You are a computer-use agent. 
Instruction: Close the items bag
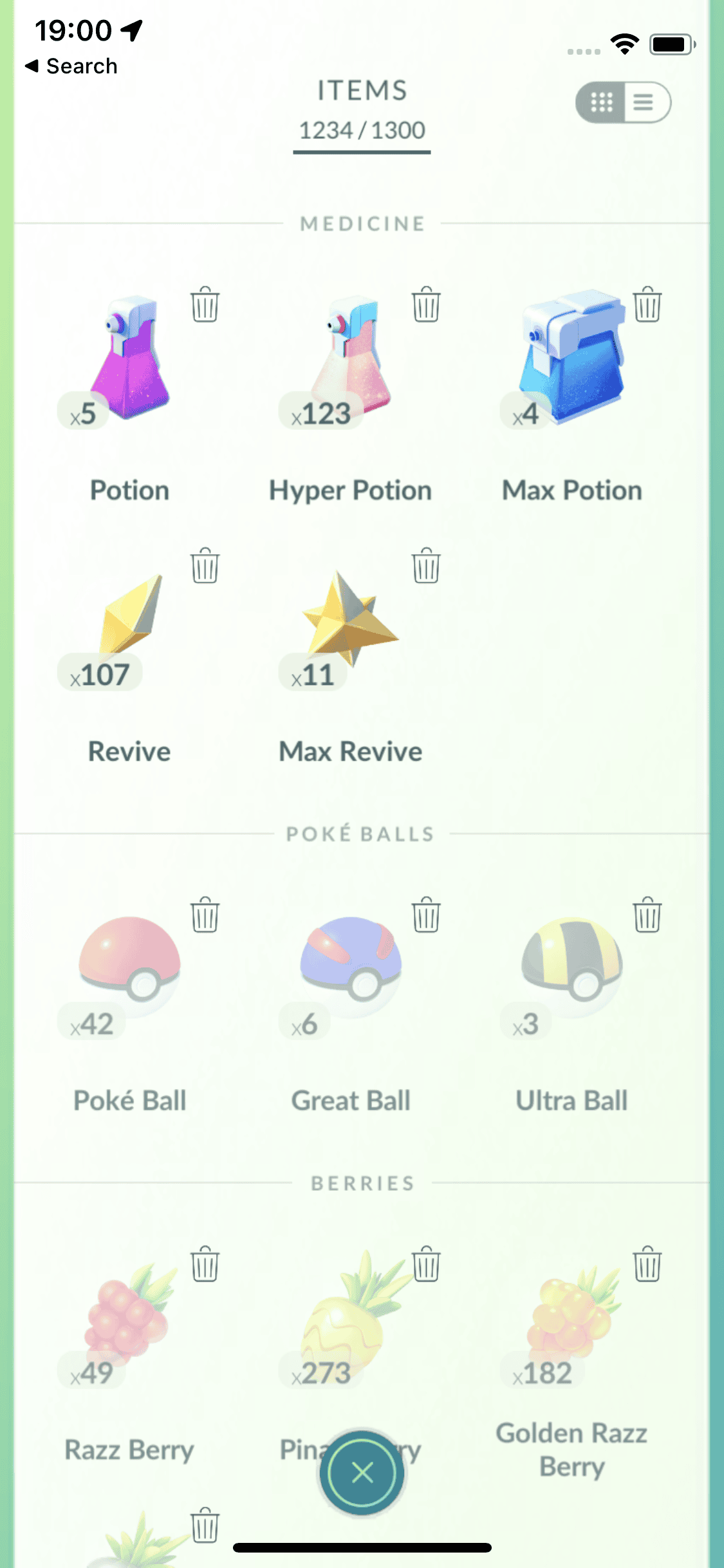click(362, 1472)
